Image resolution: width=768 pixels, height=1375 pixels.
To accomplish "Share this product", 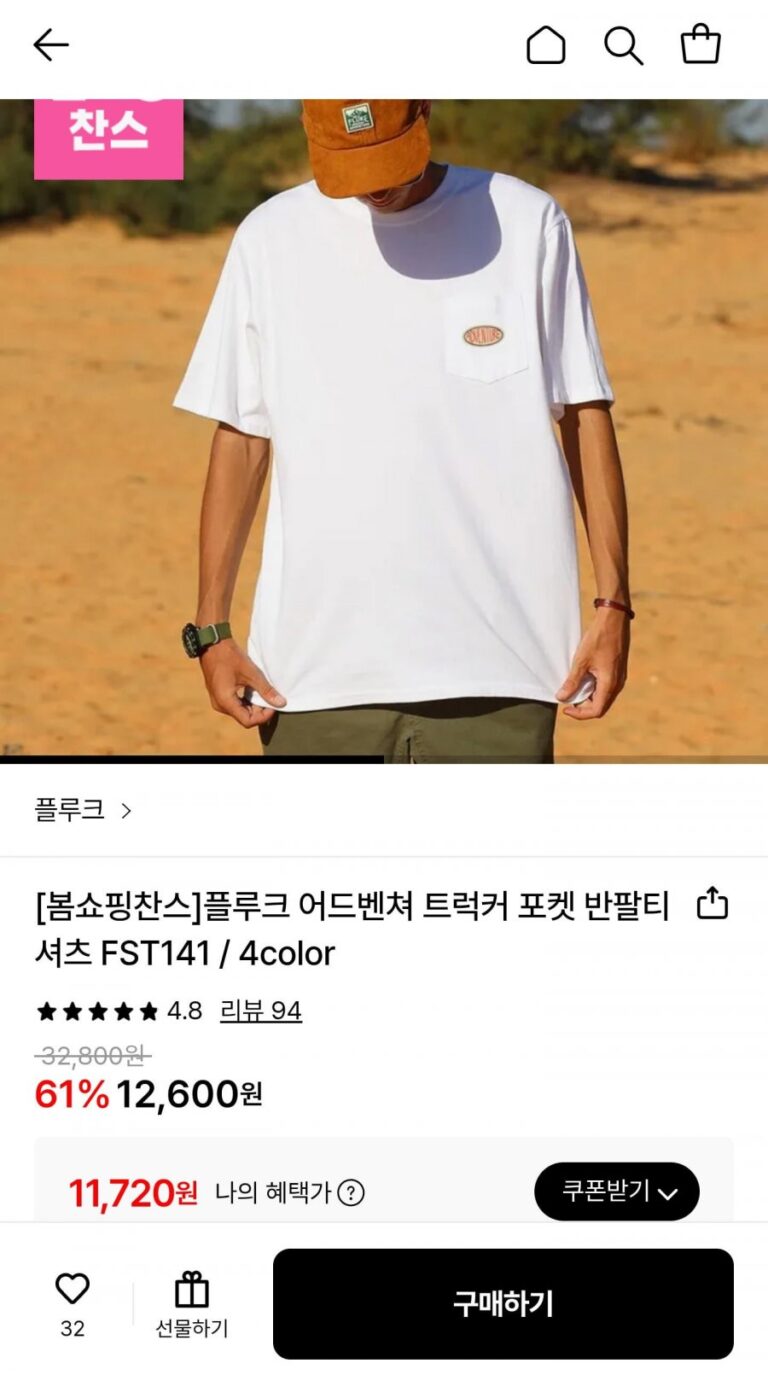I will pos(712,903).
